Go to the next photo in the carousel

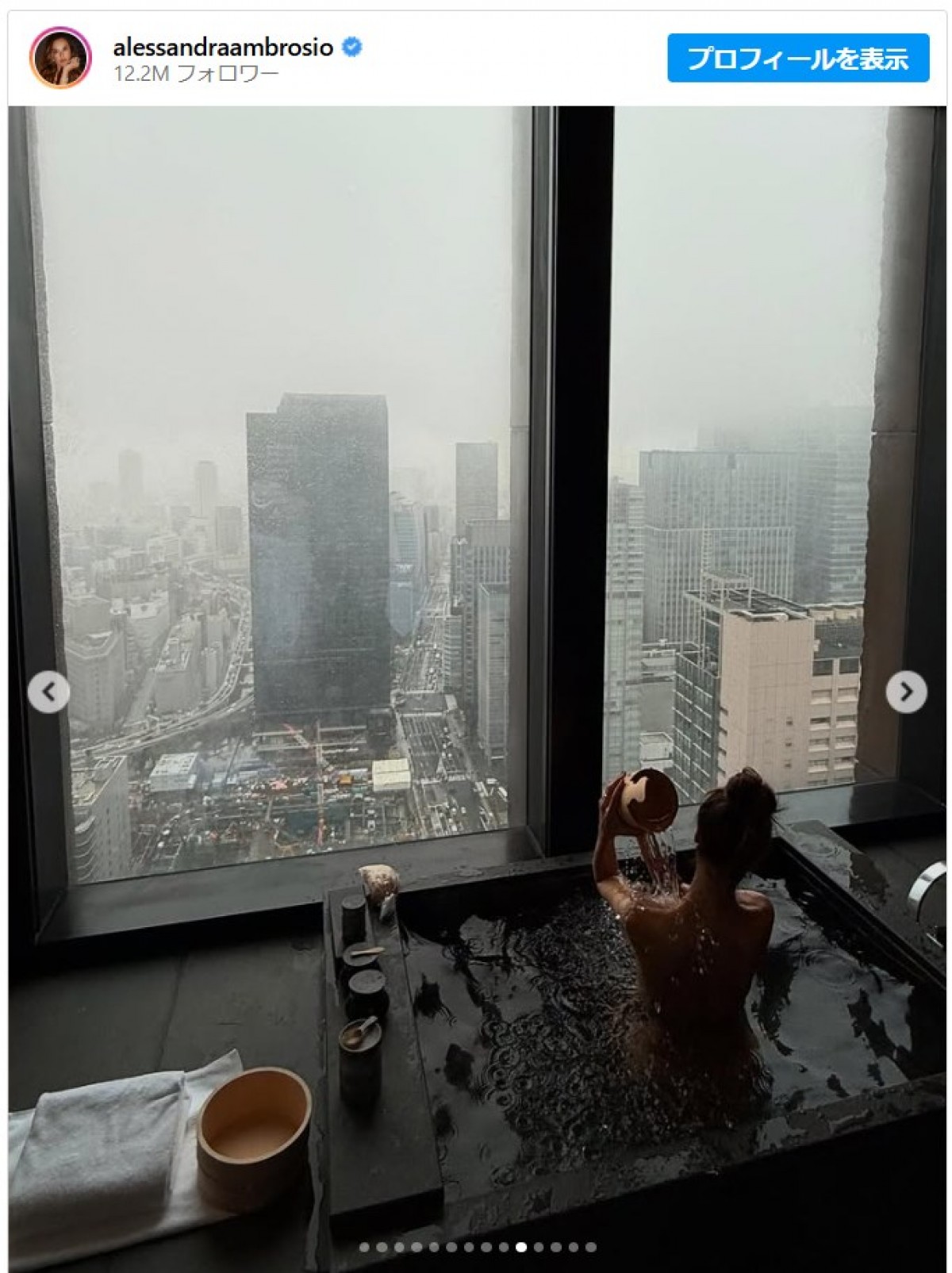[905, 692]
